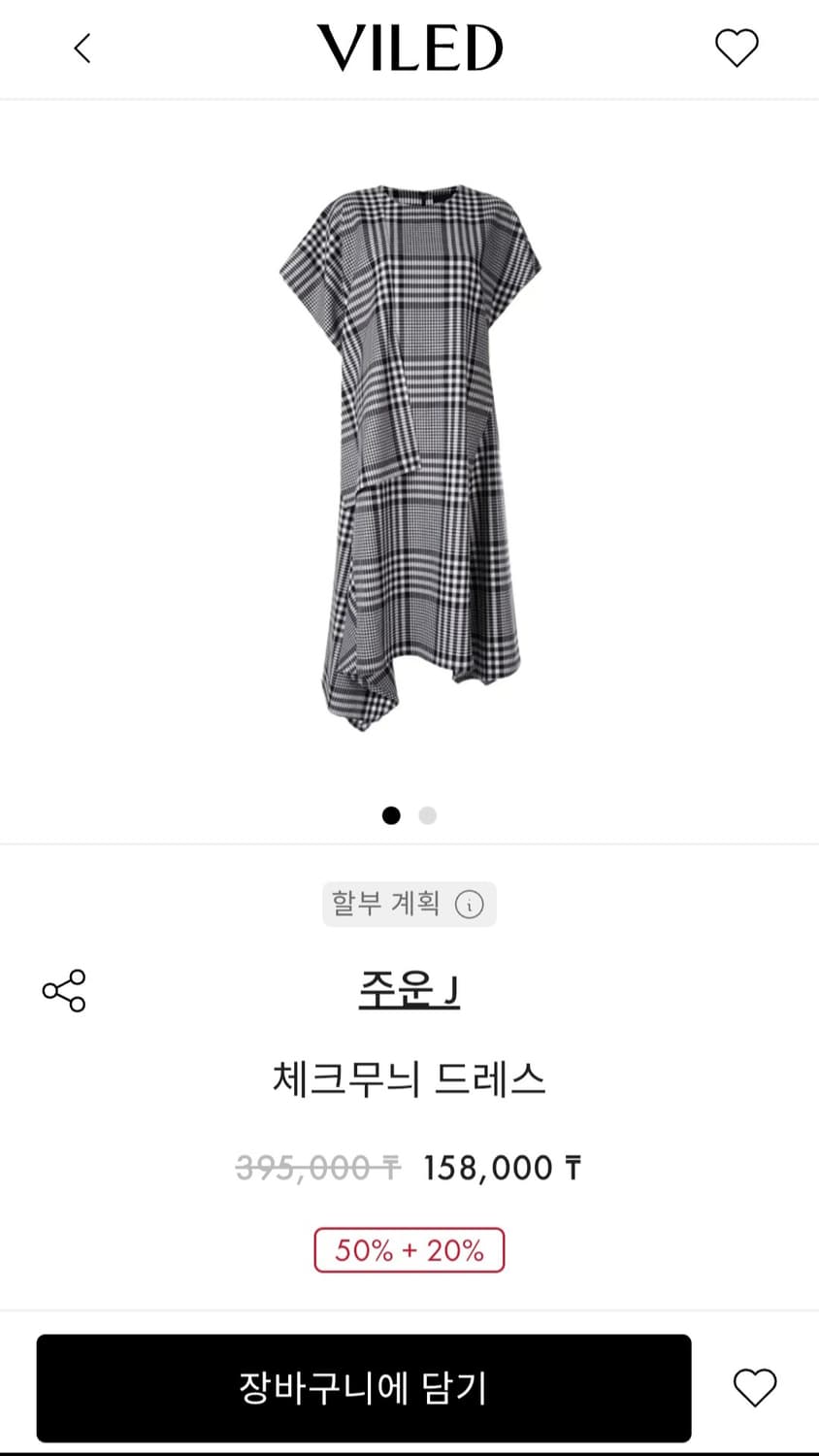Click the back arrow to return

[x=82, y=48]
